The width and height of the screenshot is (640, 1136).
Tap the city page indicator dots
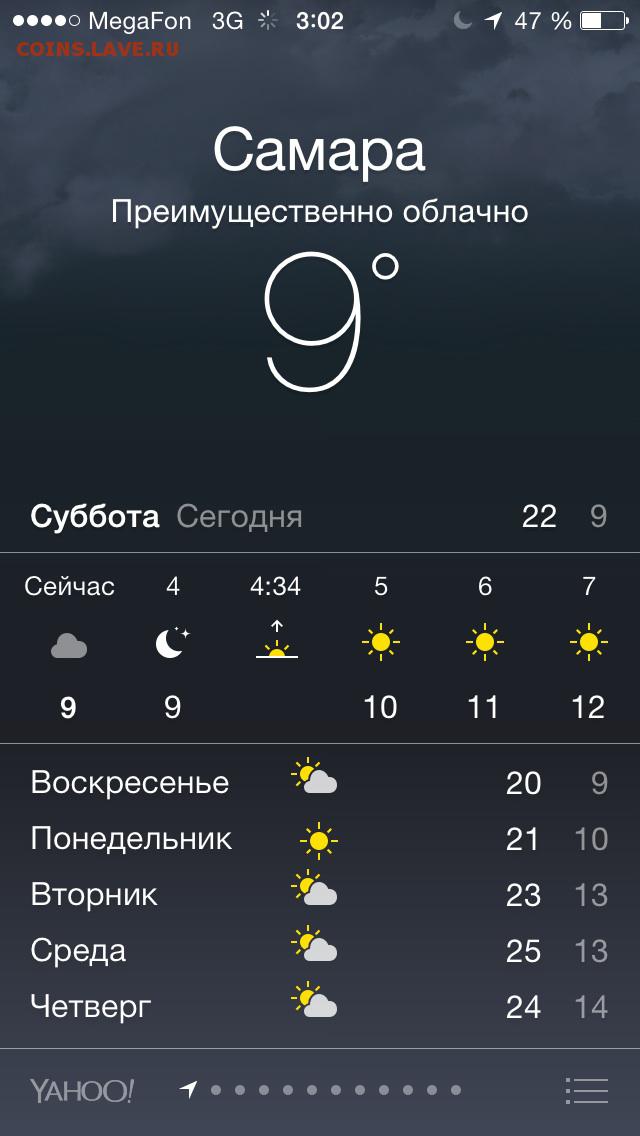click(320, 1090)
